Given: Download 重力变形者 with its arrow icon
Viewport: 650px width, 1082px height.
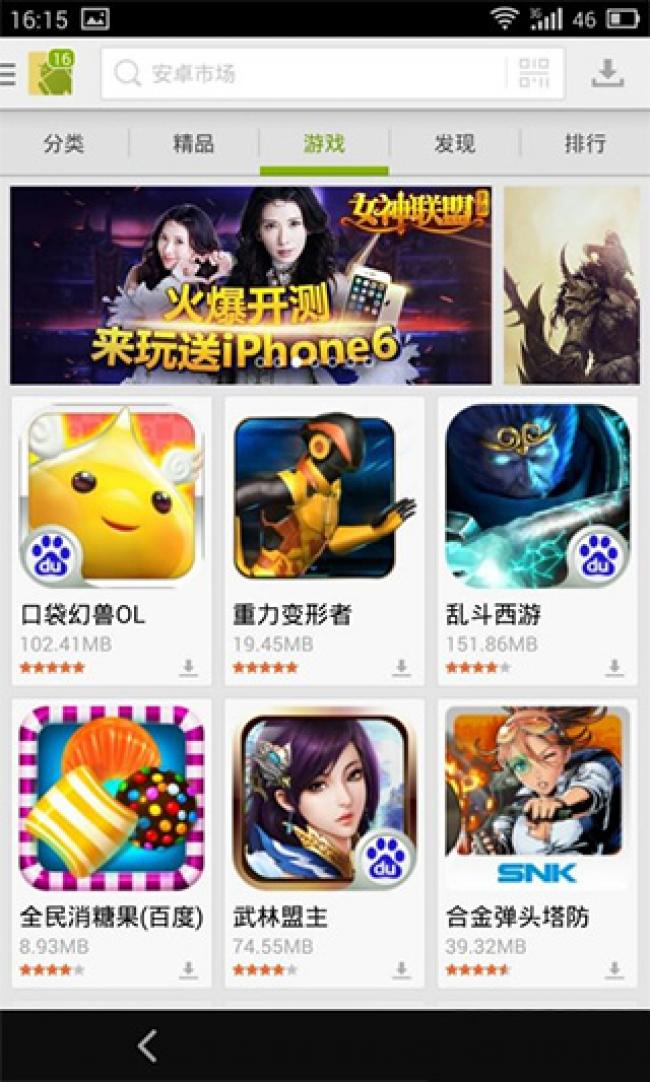Looking at the screenshot, I should (x=401, y=668).
